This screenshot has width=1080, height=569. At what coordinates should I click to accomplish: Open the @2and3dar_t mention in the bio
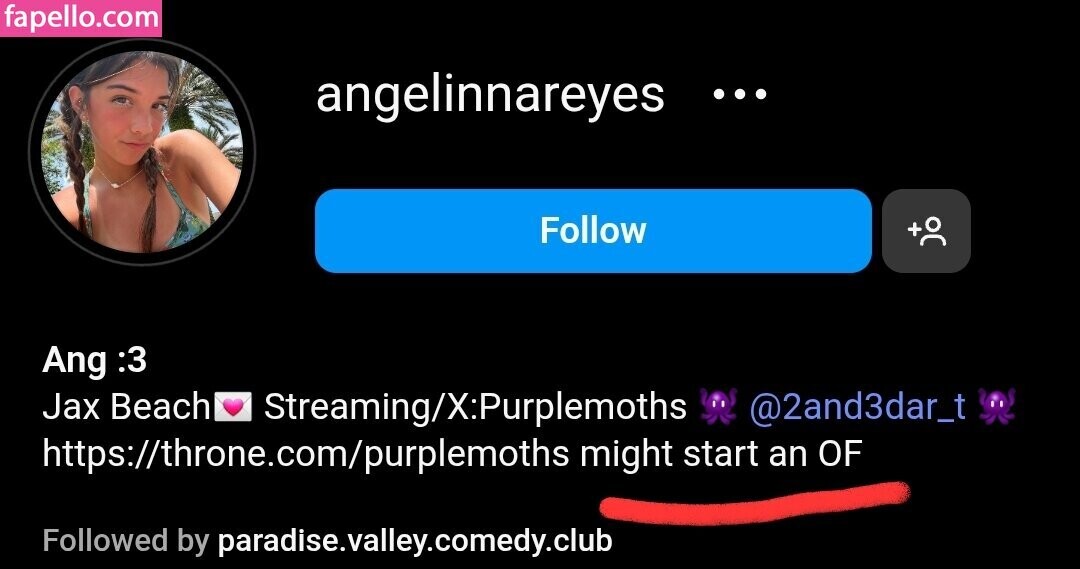point(857,407)
